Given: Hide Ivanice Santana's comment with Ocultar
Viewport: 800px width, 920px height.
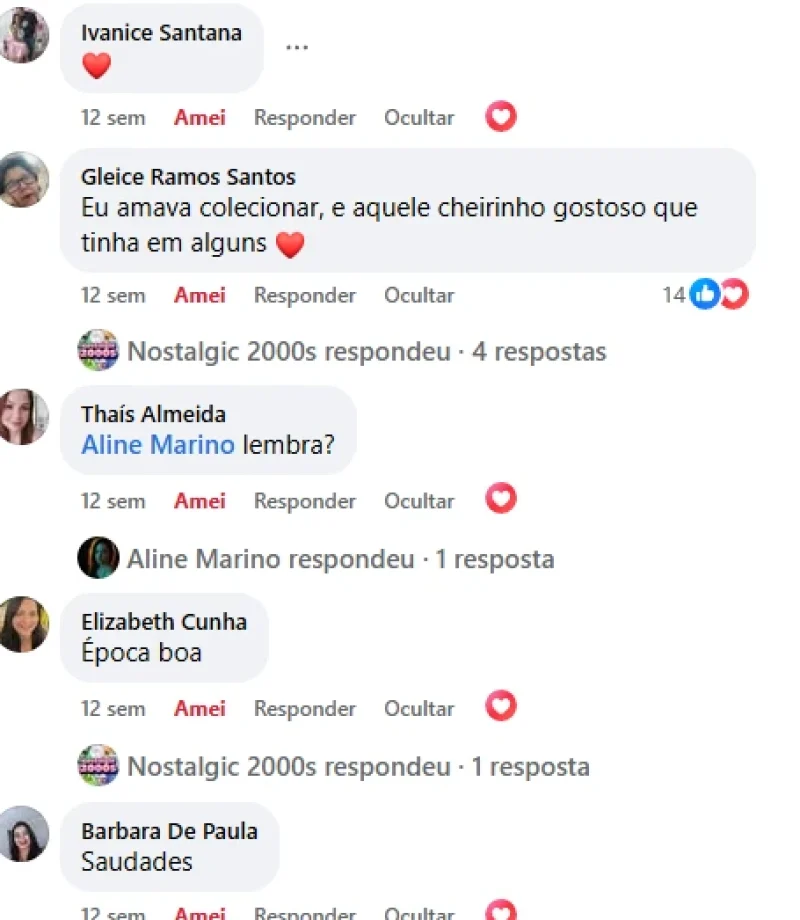Looking at the screenshot, I should (x=419, y=118).
